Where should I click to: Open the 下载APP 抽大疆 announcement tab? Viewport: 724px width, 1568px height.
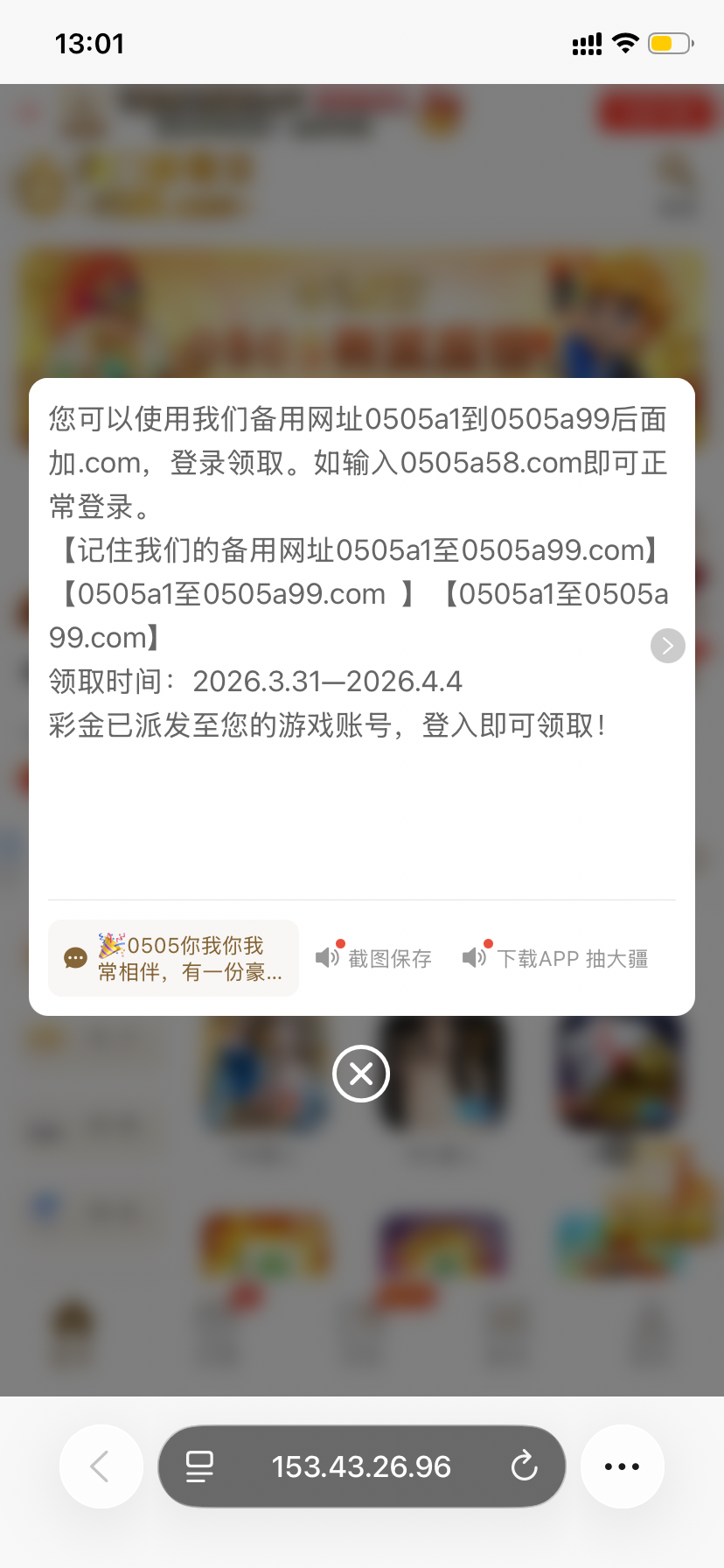pyautogui.click(x=556, y=958)
